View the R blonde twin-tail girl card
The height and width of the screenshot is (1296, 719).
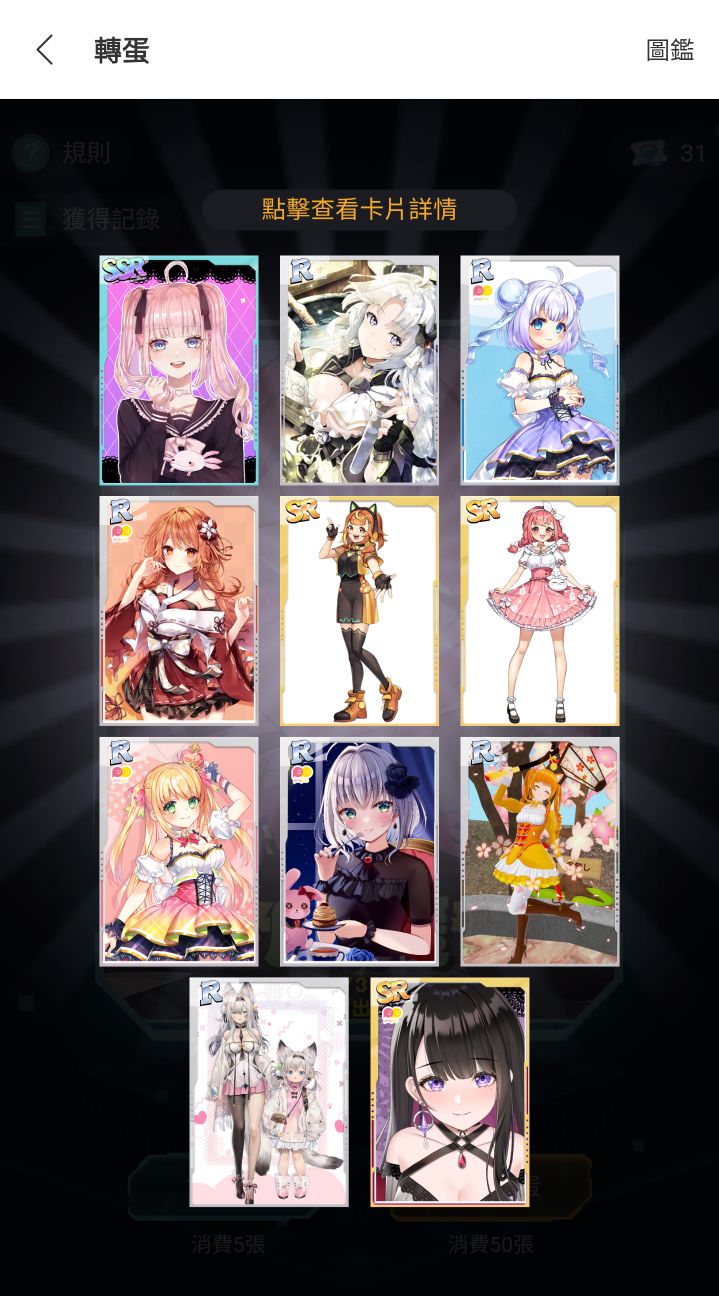point(179,851)
